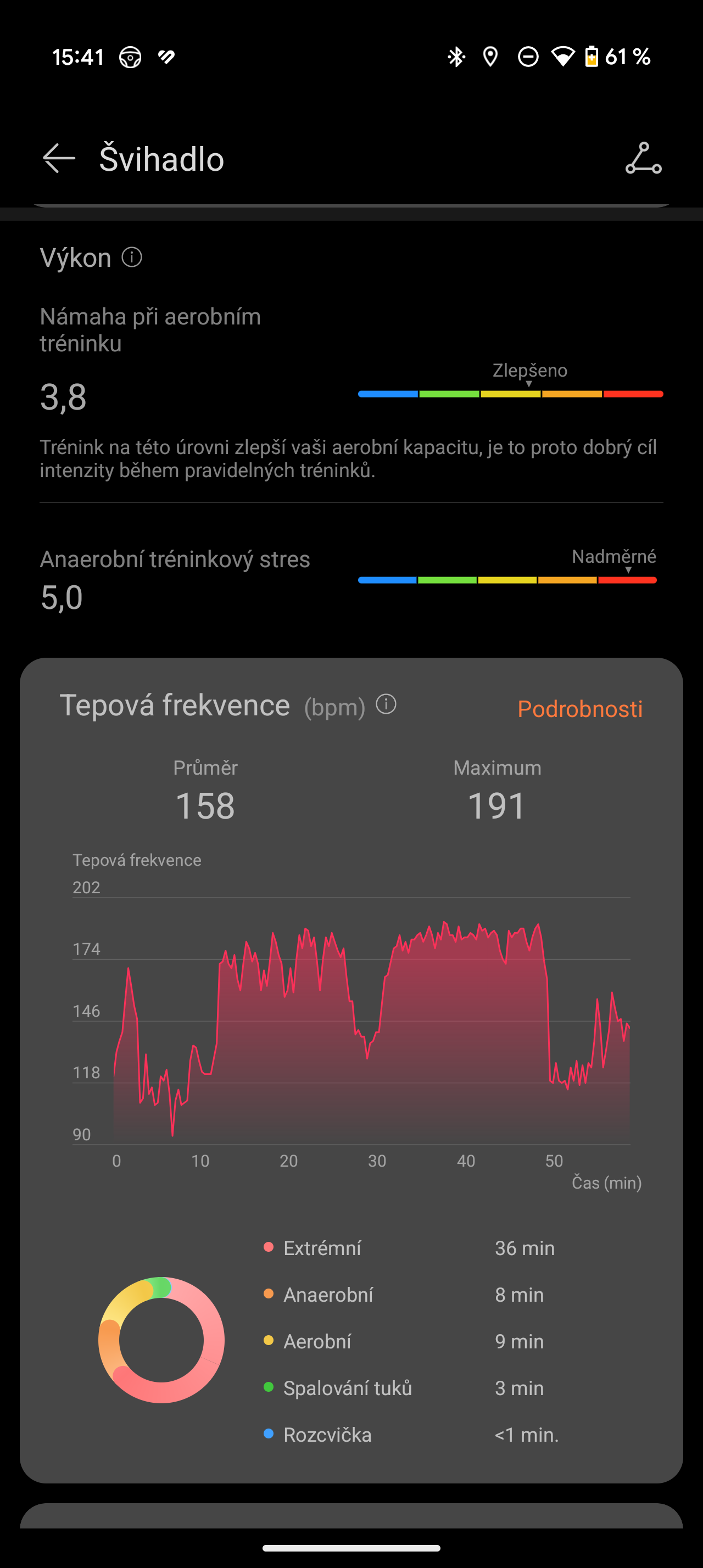This screenshot has width=703, height=1568.
Task: Toggle the Spalování tuků legend dot
Action: click(268, 1388)
